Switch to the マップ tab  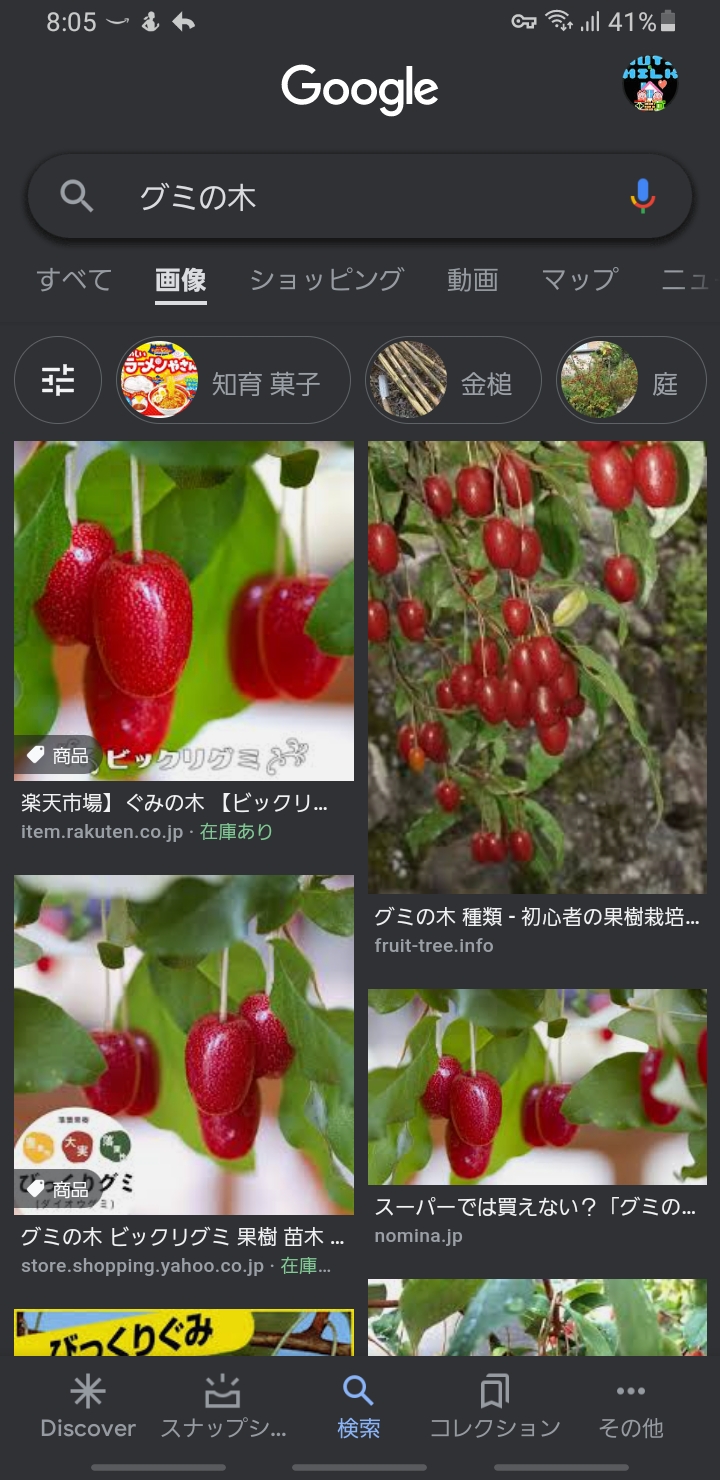579,280
